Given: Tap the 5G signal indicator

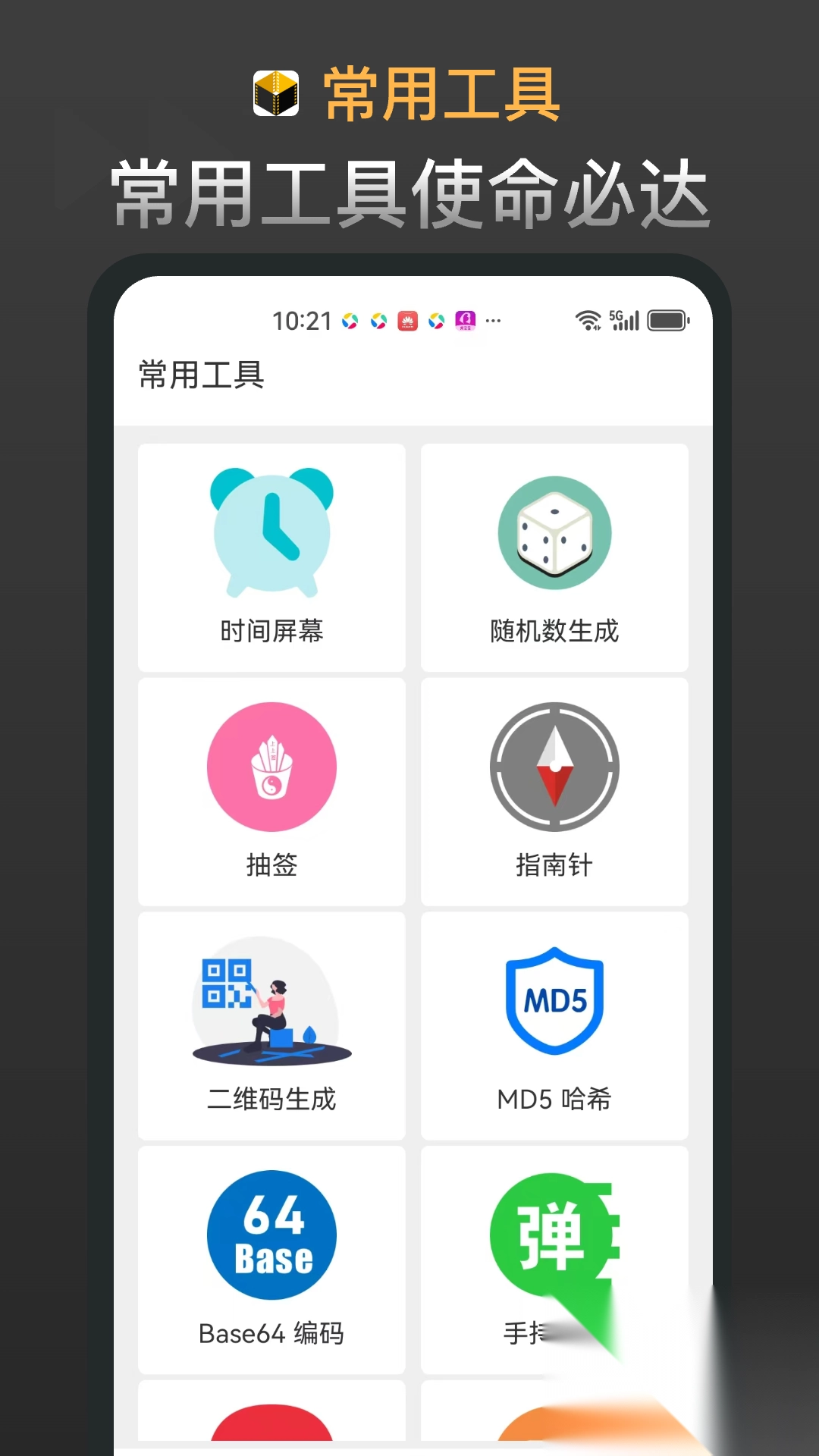Looking at the screenshot, I should point(626,320).
